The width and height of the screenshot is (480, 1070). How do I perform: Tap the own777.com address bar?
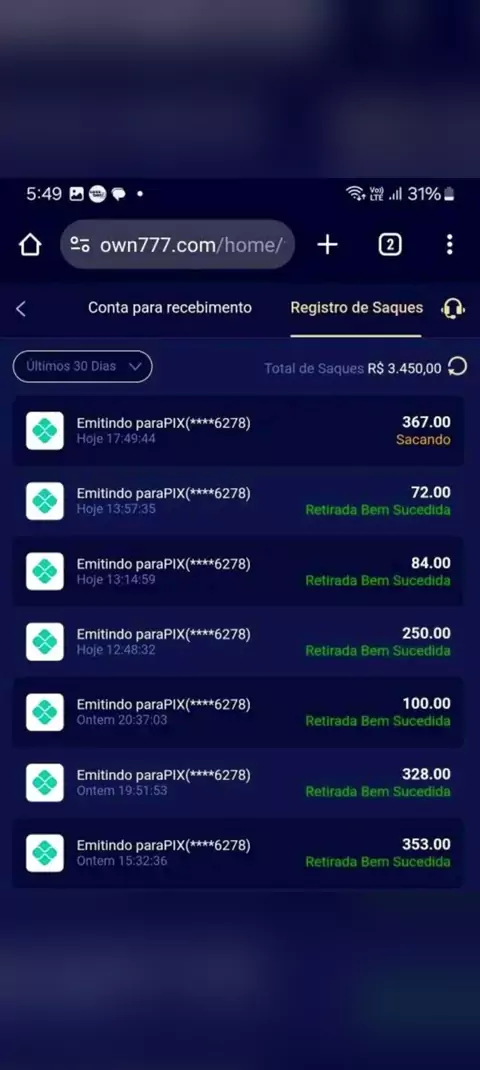pyautogui.click(x=178, y=244)
